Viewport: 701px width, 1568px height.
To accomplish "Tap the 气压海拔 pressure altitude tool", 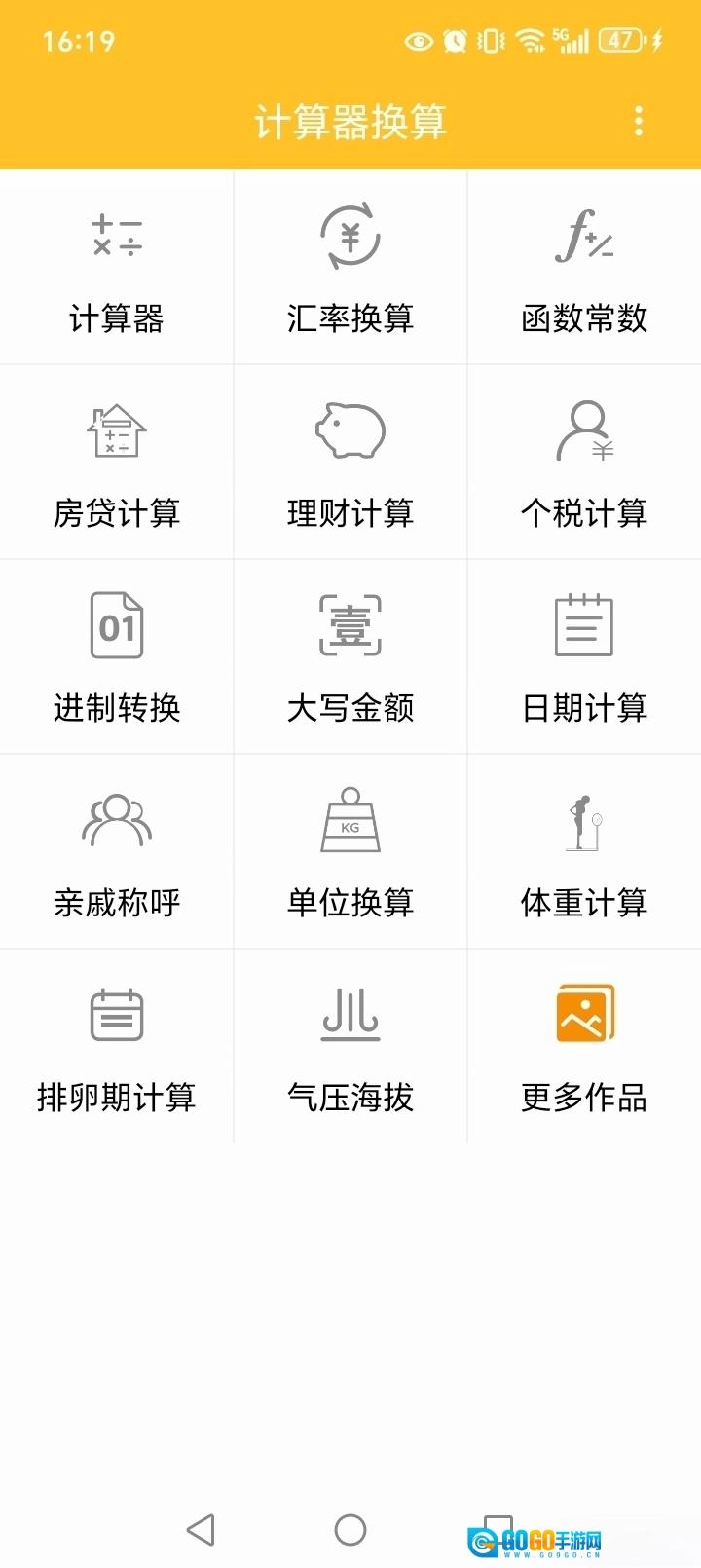I will click(350, 1047).
